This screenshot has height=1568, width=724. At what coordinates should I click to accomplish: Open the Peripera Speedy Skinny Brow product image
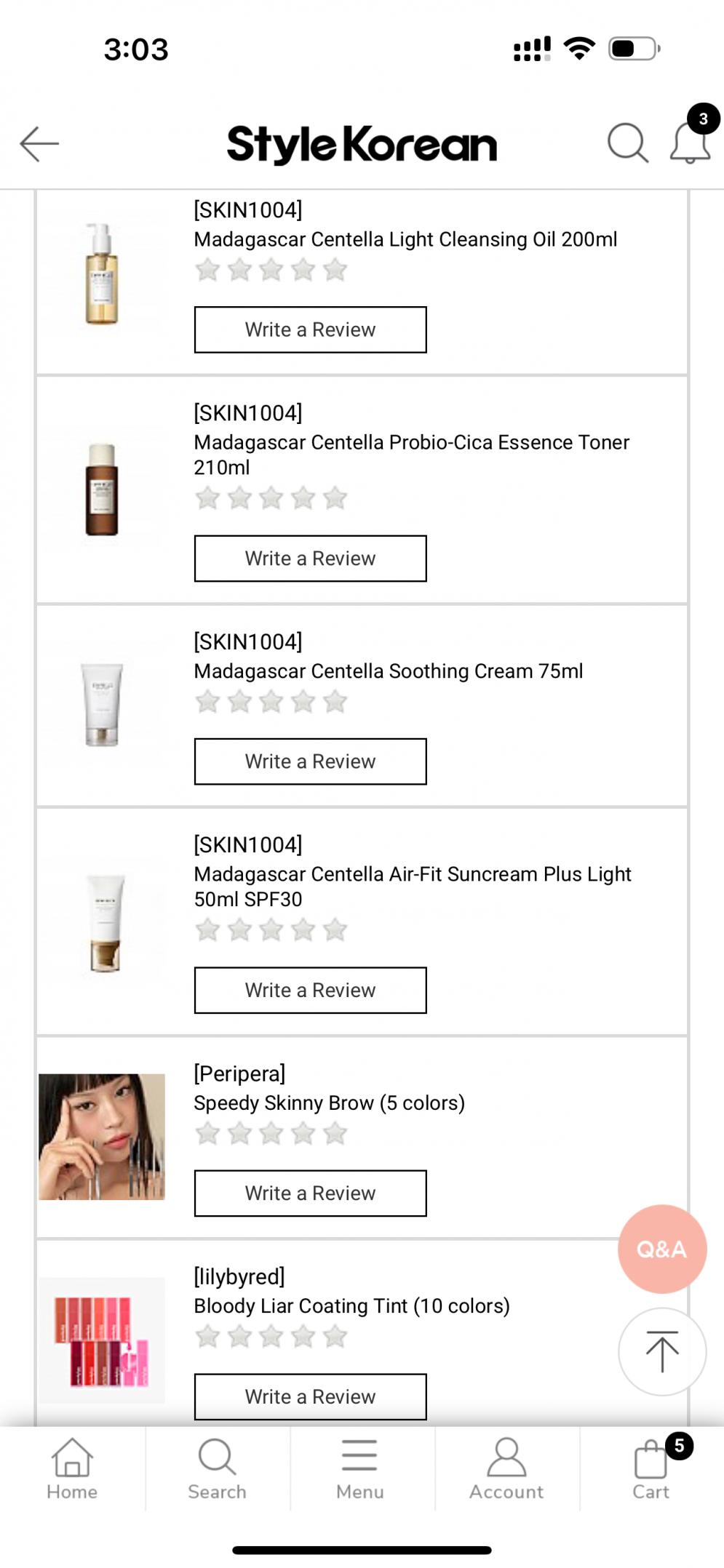tap(102, 1137)
